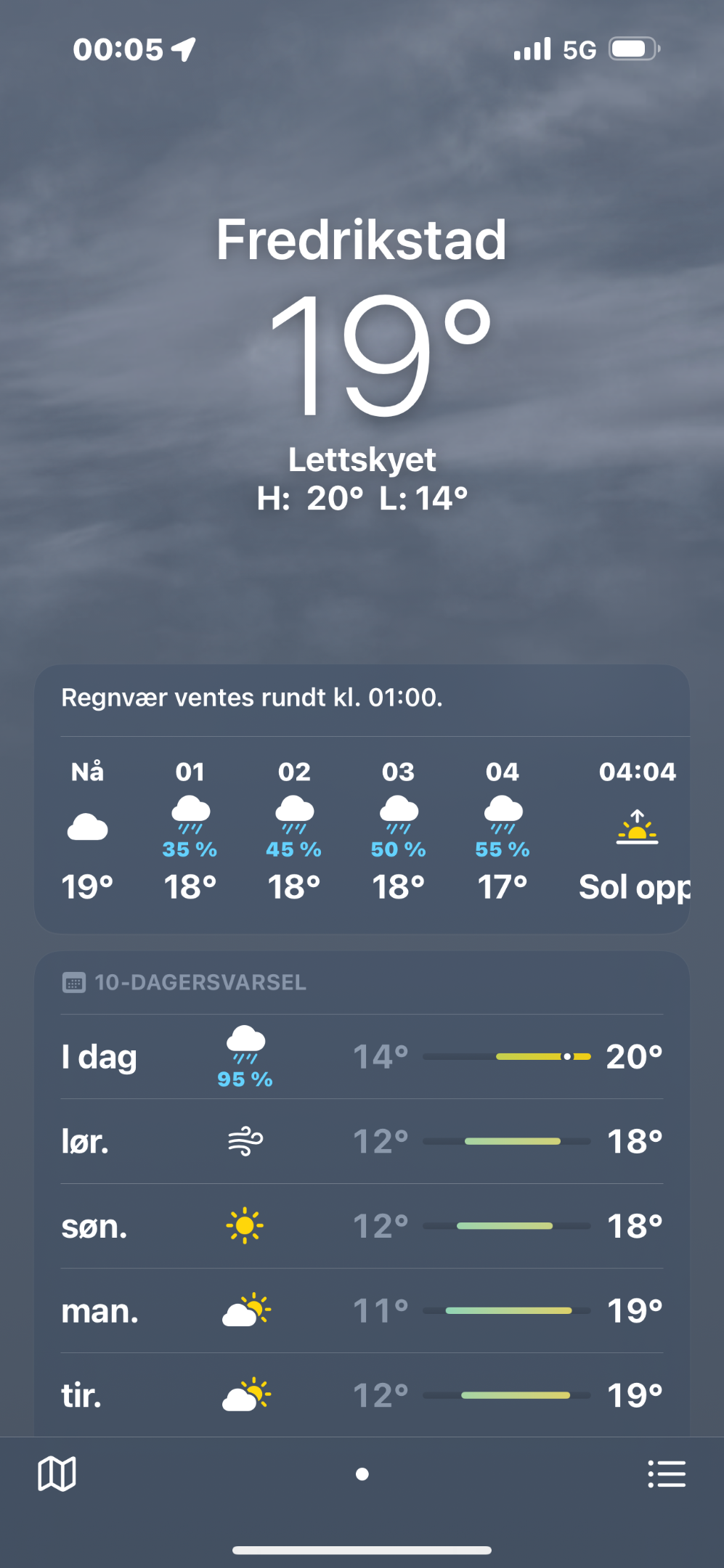
Task: Open the saved locations list
Action: (667, 1474)
